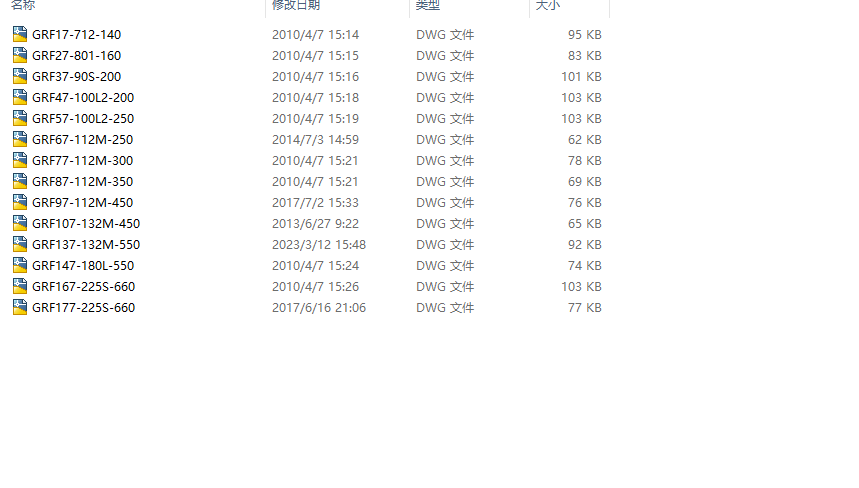Choose file GRF167-225S-660

[83, 287]
